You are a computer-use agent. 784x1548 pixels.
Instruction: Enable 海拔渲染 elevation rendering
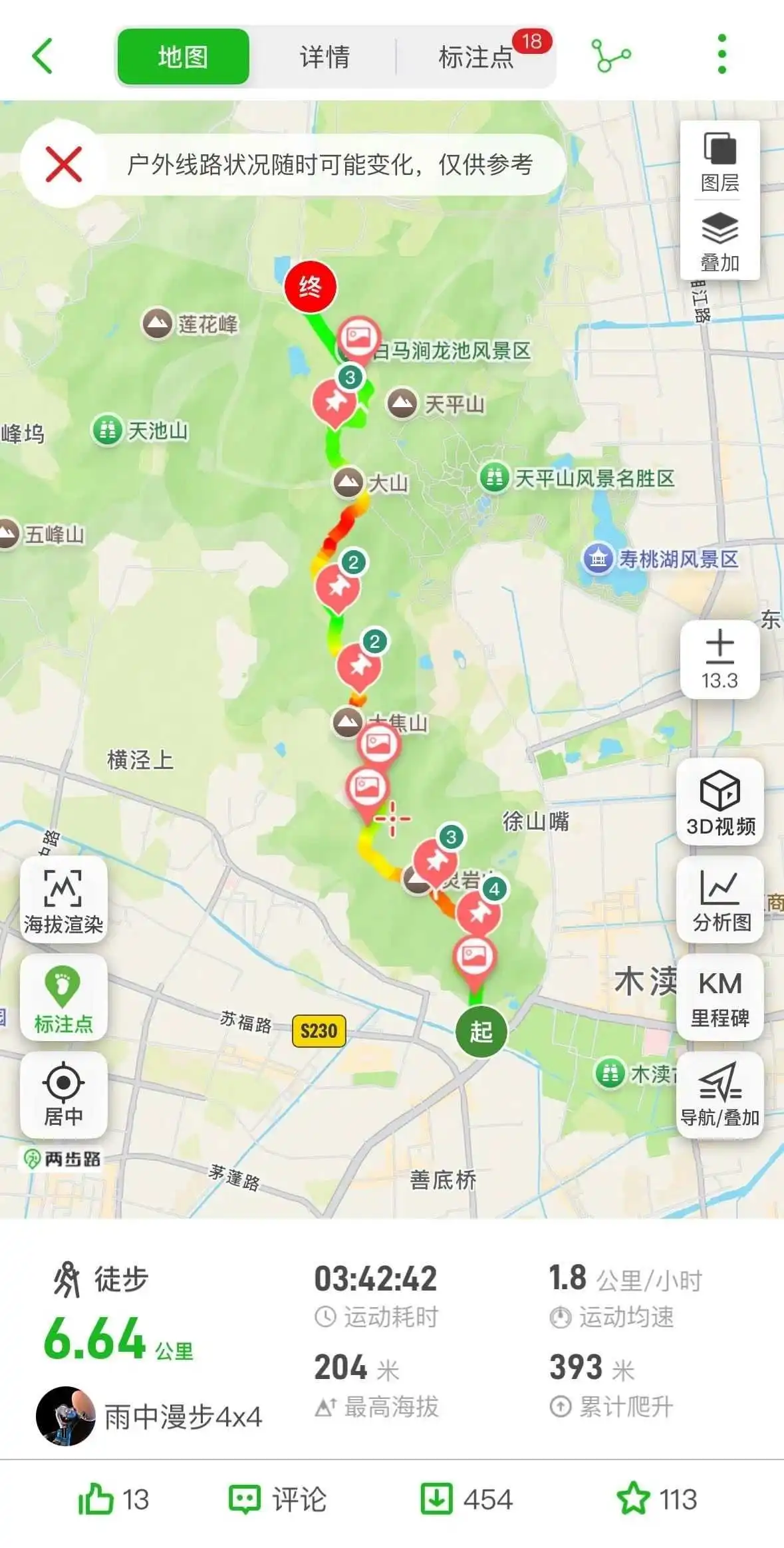[x=63, y=901]
